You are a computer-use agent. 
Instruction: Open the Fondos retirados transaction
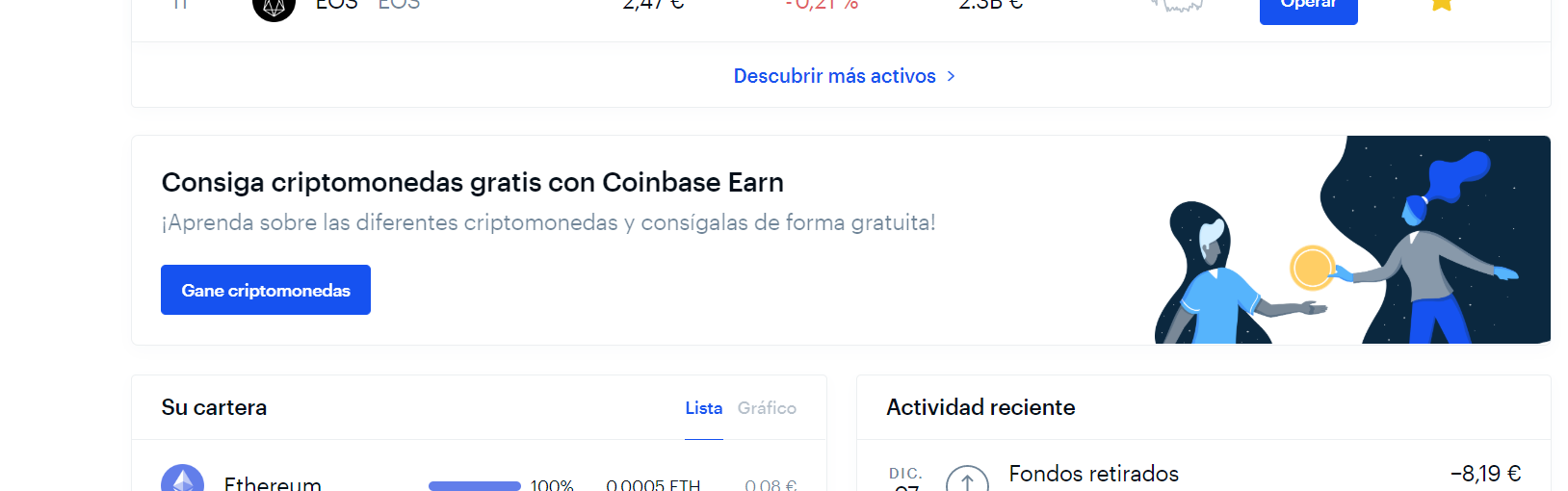click(1093, 474)
